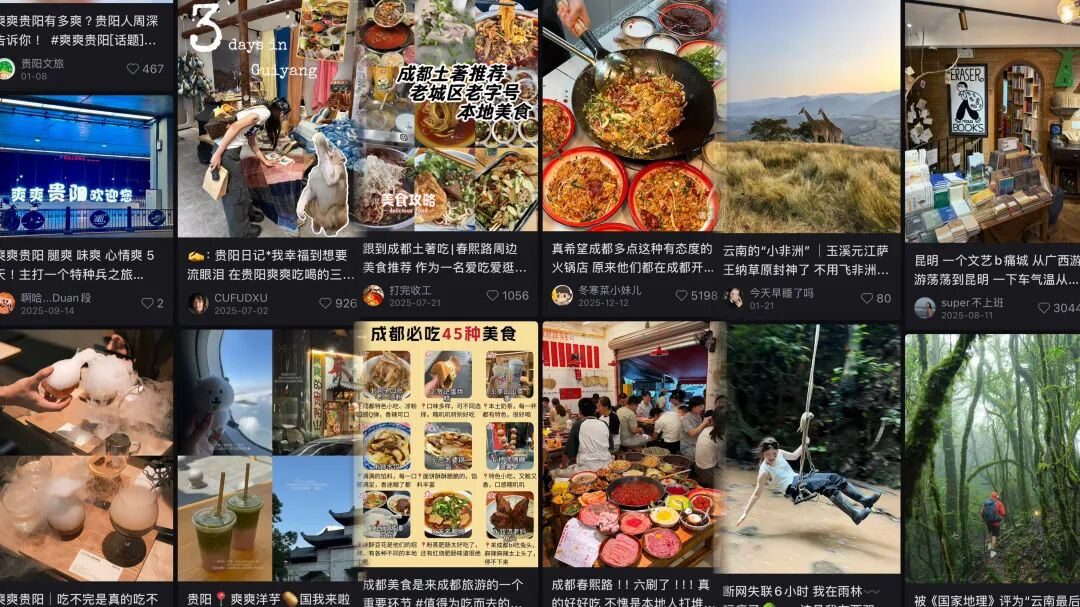Like 打完收工's post with 1056 likes

click(493, 296)
